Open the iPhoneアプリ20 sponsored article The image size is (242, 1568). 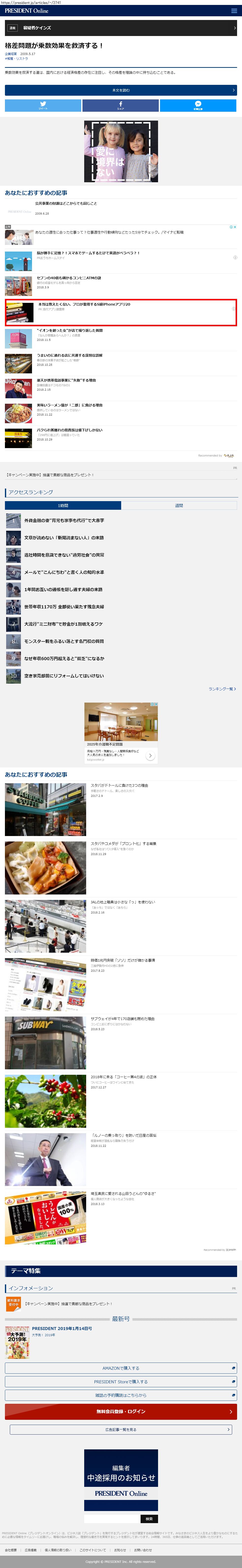84,304
